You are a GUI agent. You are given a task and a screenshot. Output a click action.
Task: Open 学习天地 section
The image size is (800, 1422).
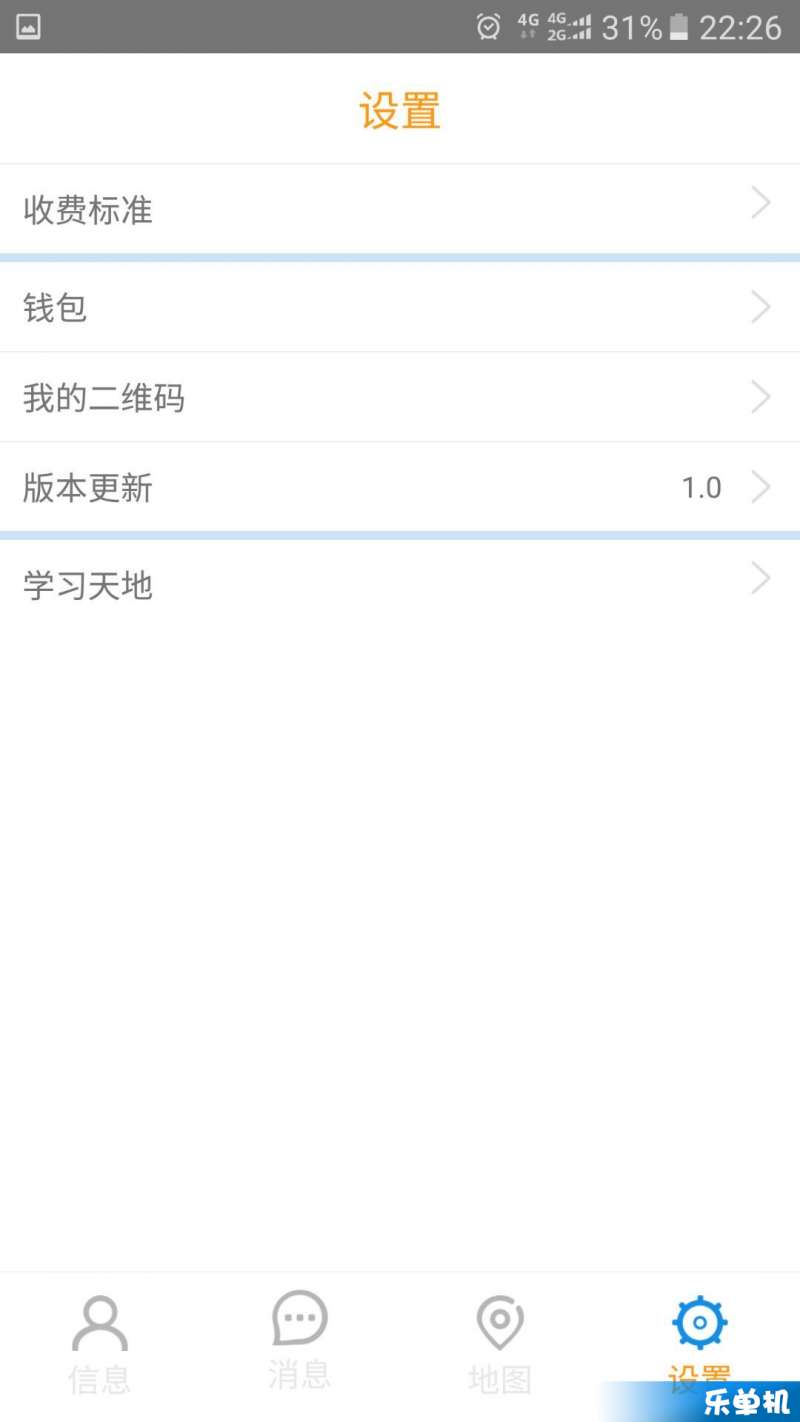click(400, 584)
